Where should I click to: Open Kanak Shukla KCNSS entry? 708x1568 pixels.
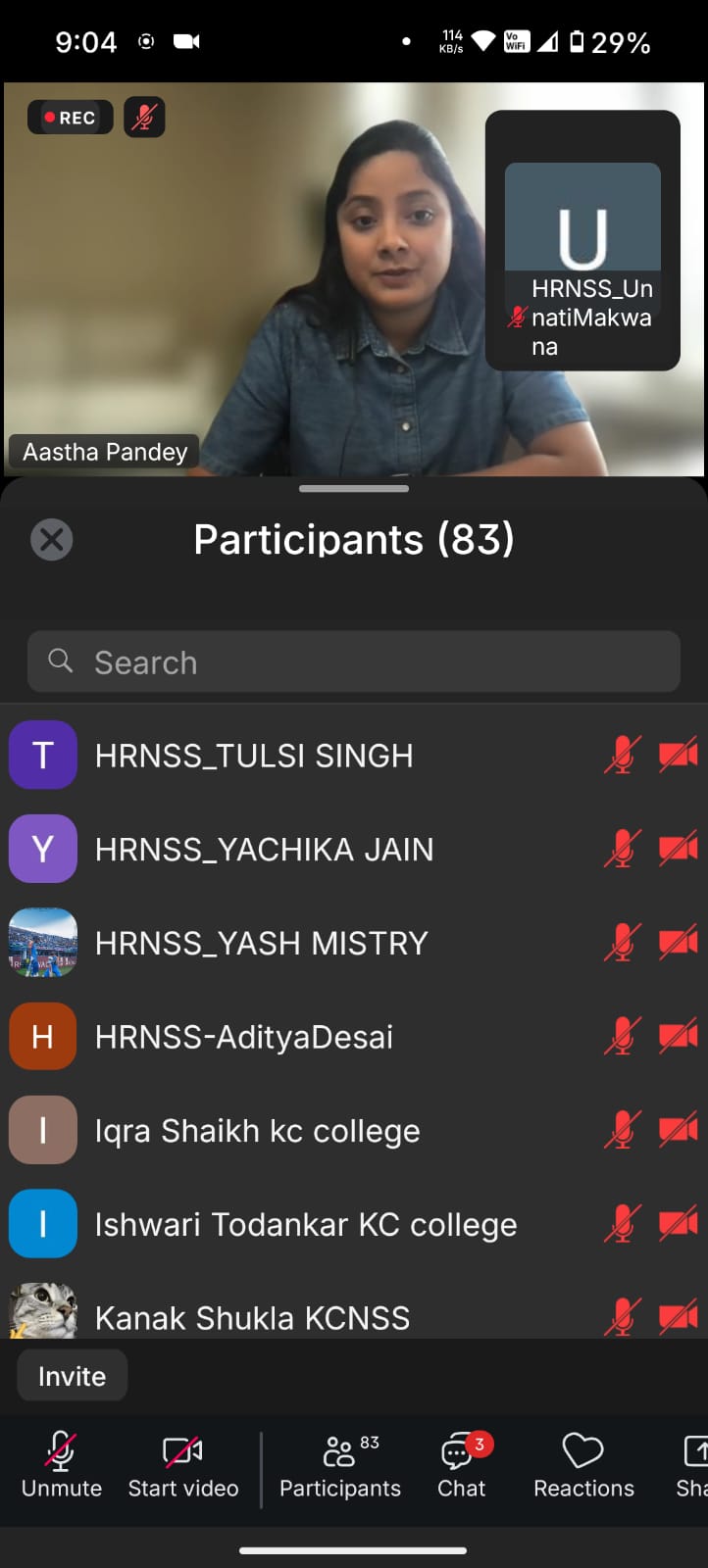252,1317
